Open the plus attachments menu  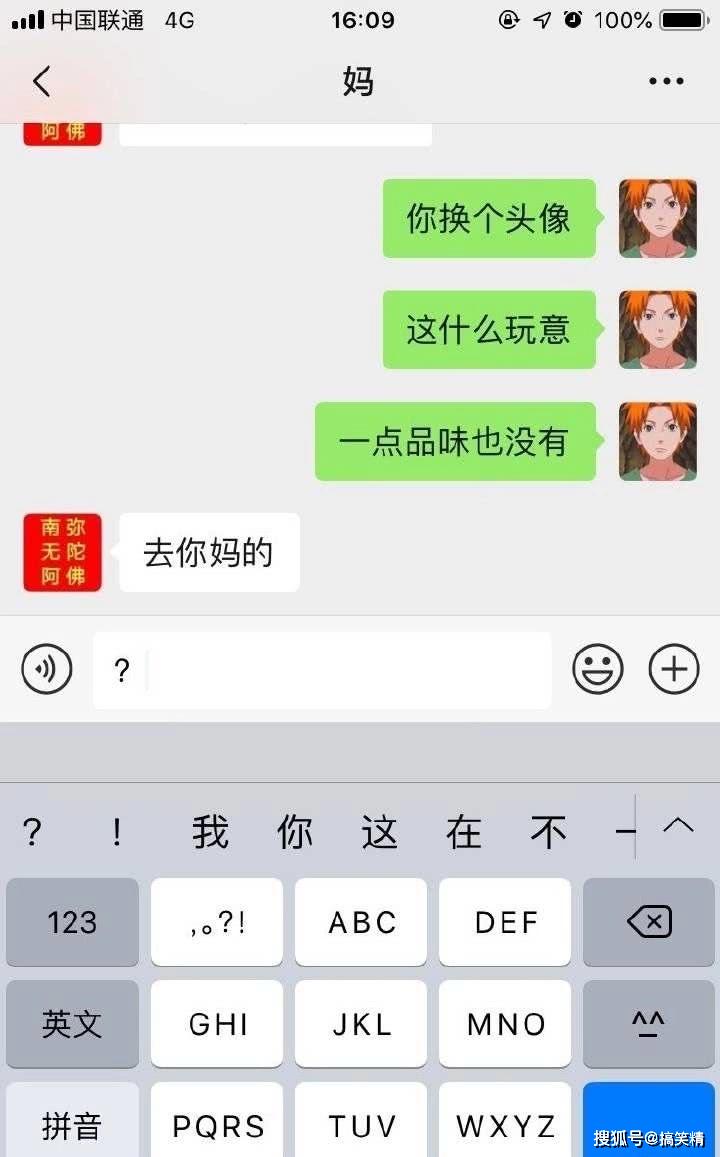(674, 669)
